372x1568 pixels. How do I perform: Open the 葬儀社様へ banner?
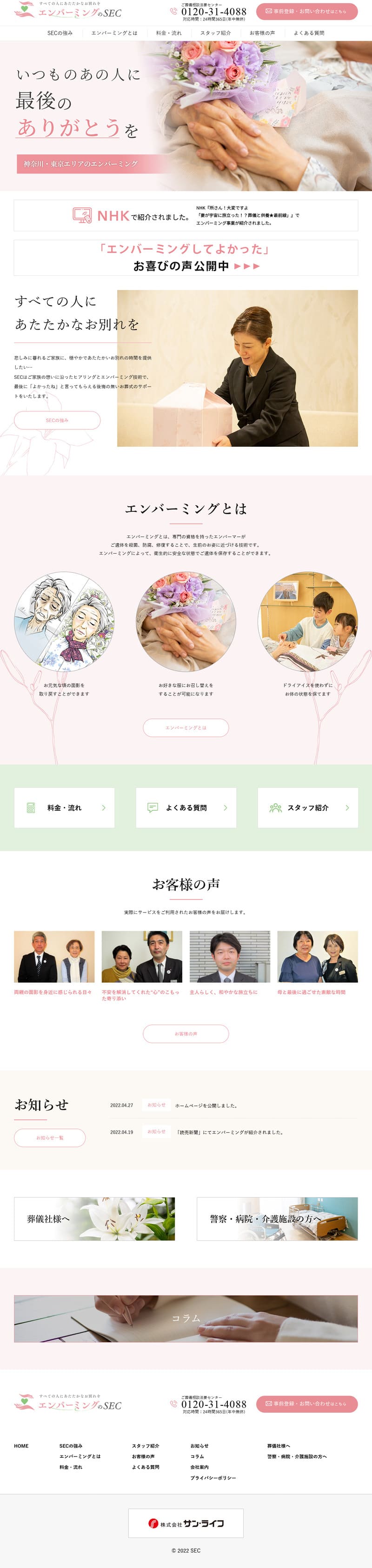(x=94, y=1218)
